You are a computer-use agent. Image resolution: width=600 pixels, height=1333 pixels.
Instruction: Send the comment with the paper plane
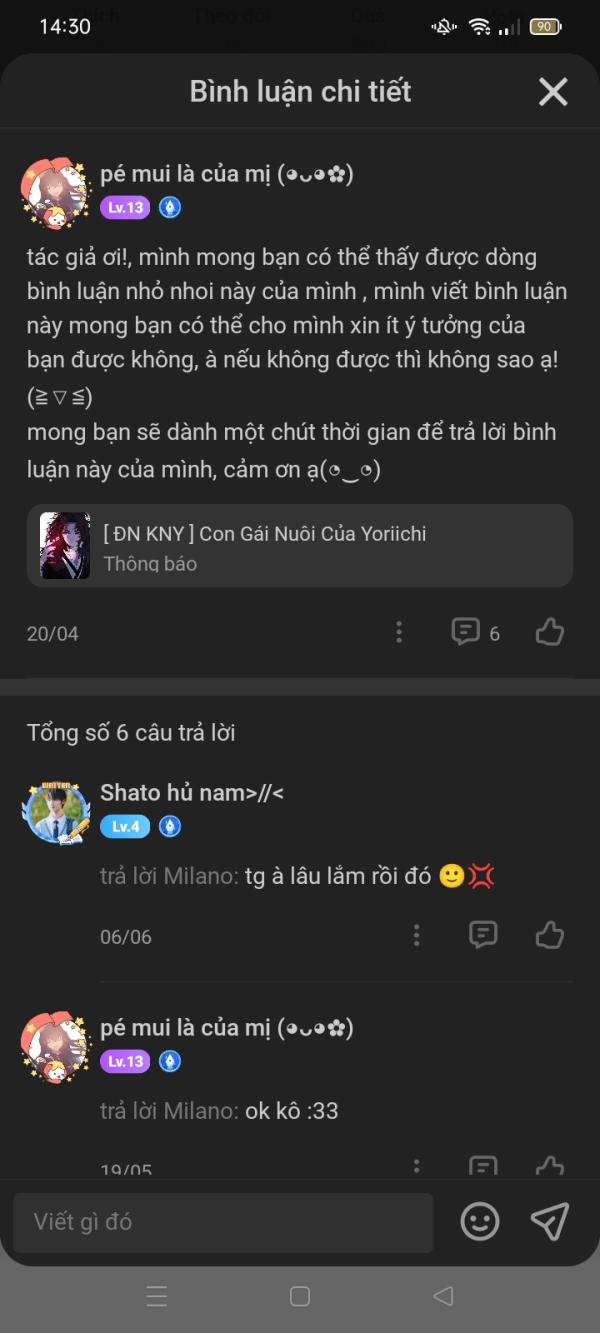[x=550, y=1222]
